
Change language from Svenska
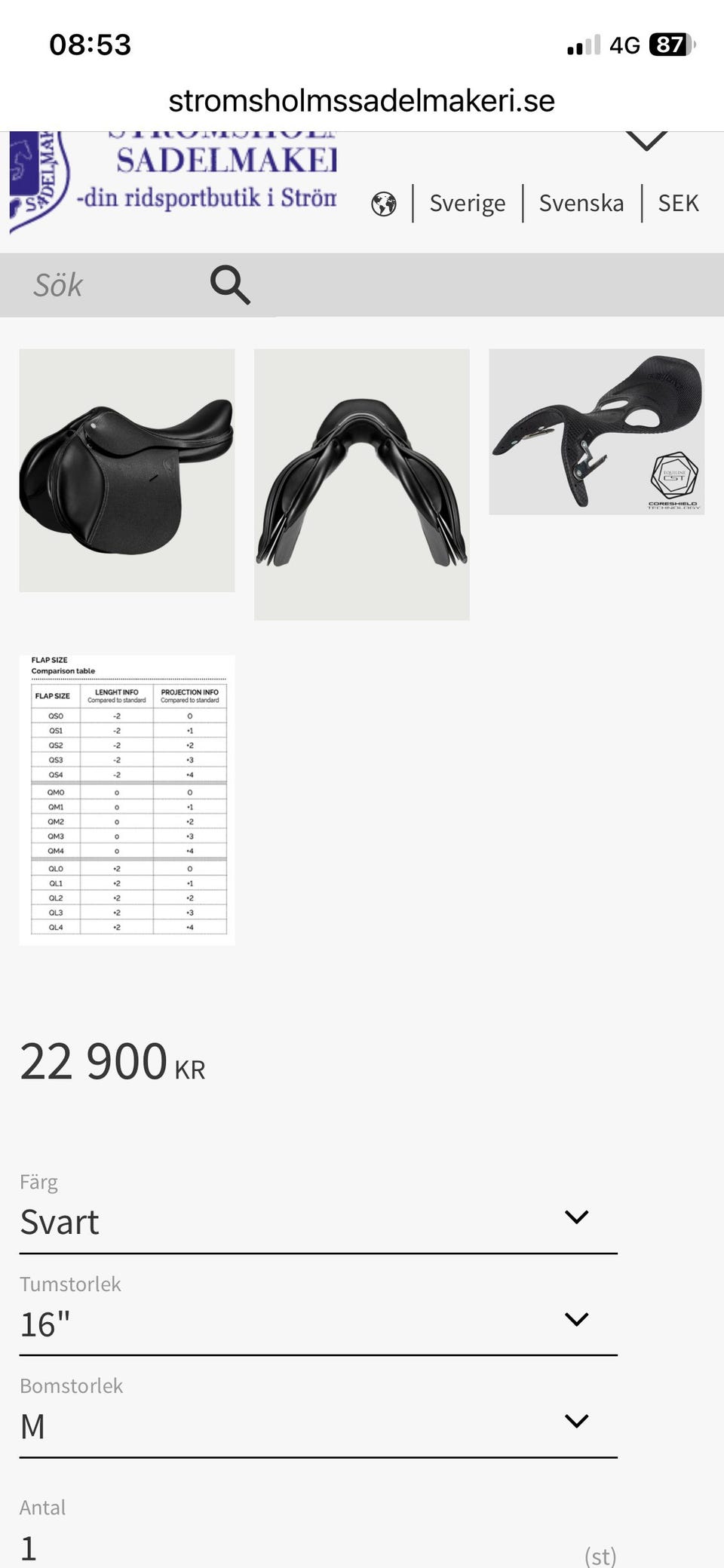tap(581, 203)
